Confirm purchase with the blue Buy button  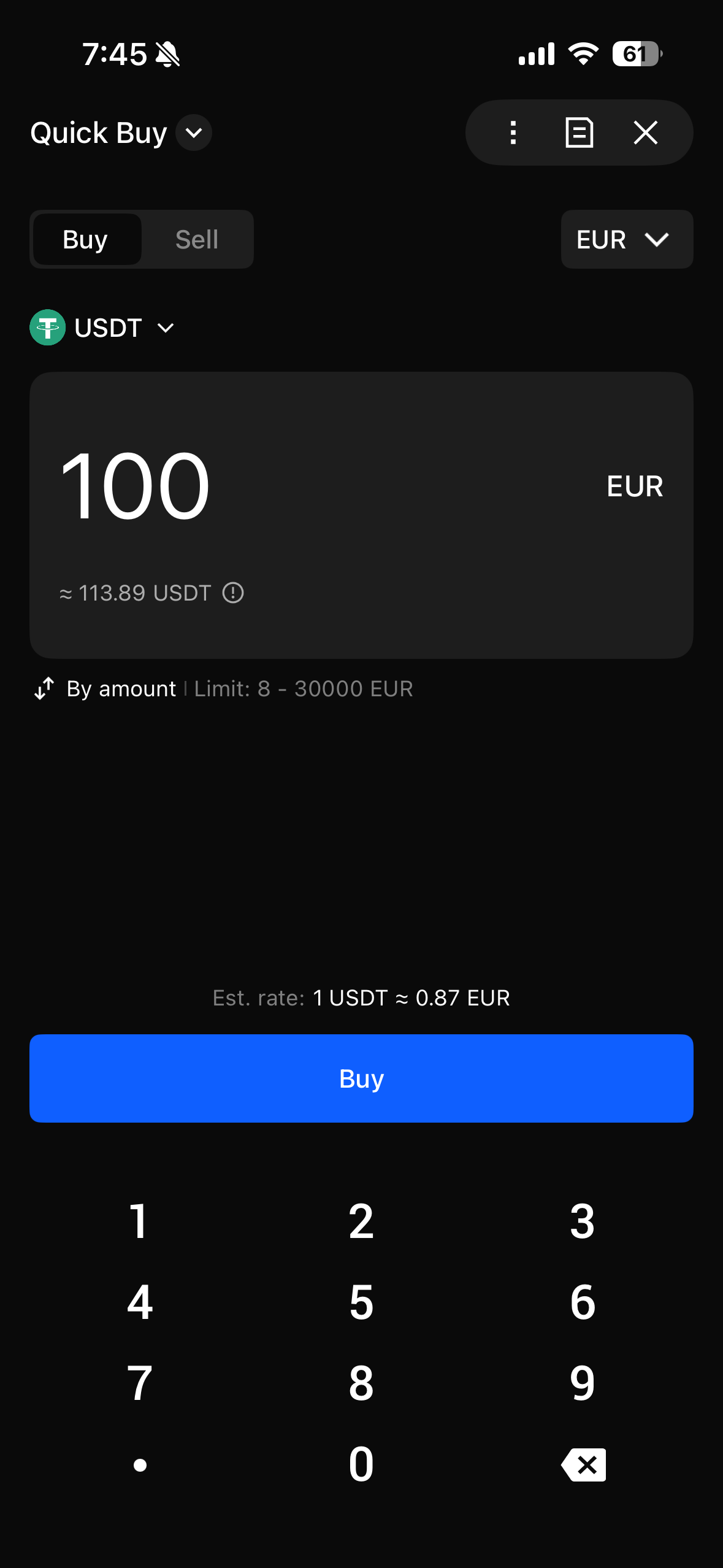[x=361, y=1078]
